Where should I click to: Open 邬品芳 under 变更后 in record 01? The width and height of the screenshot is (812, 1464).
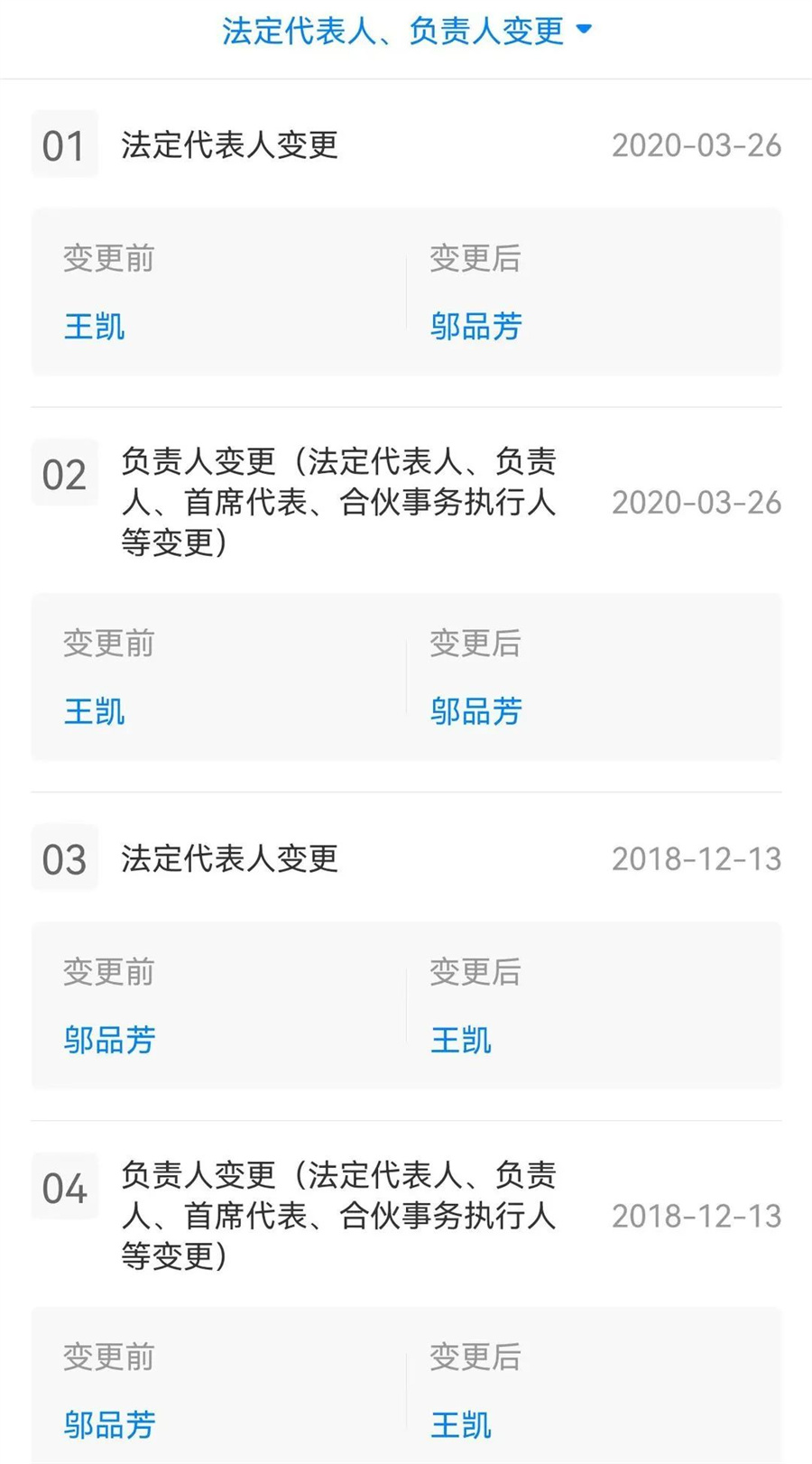476,327
